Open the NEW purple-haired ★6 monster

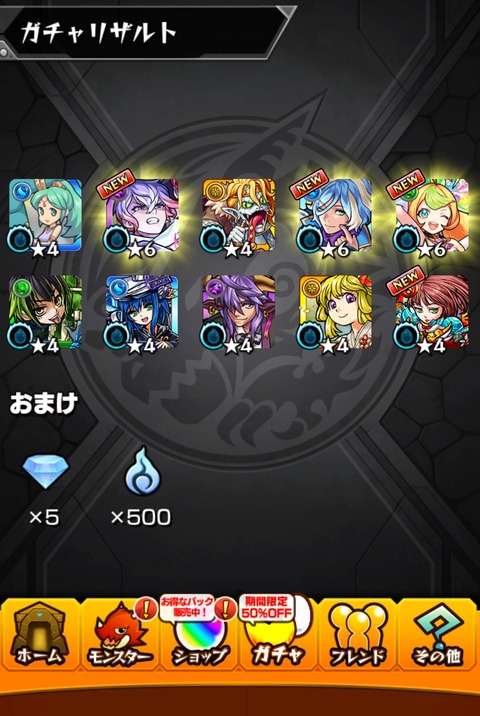tap(142, 215)
